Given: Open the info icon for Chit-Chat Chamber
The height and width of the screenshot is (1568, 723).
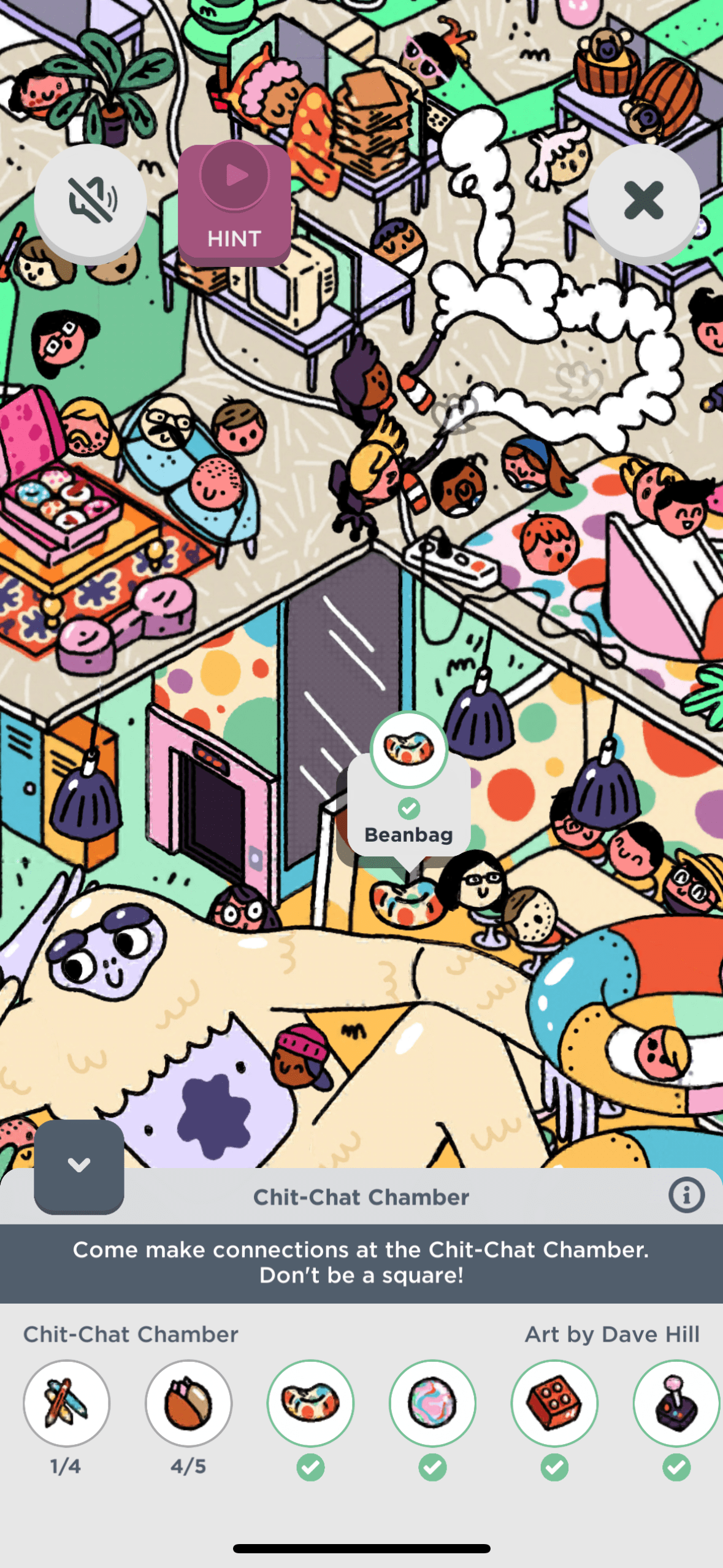Looking at the screenshot, I should point(686,1195).
